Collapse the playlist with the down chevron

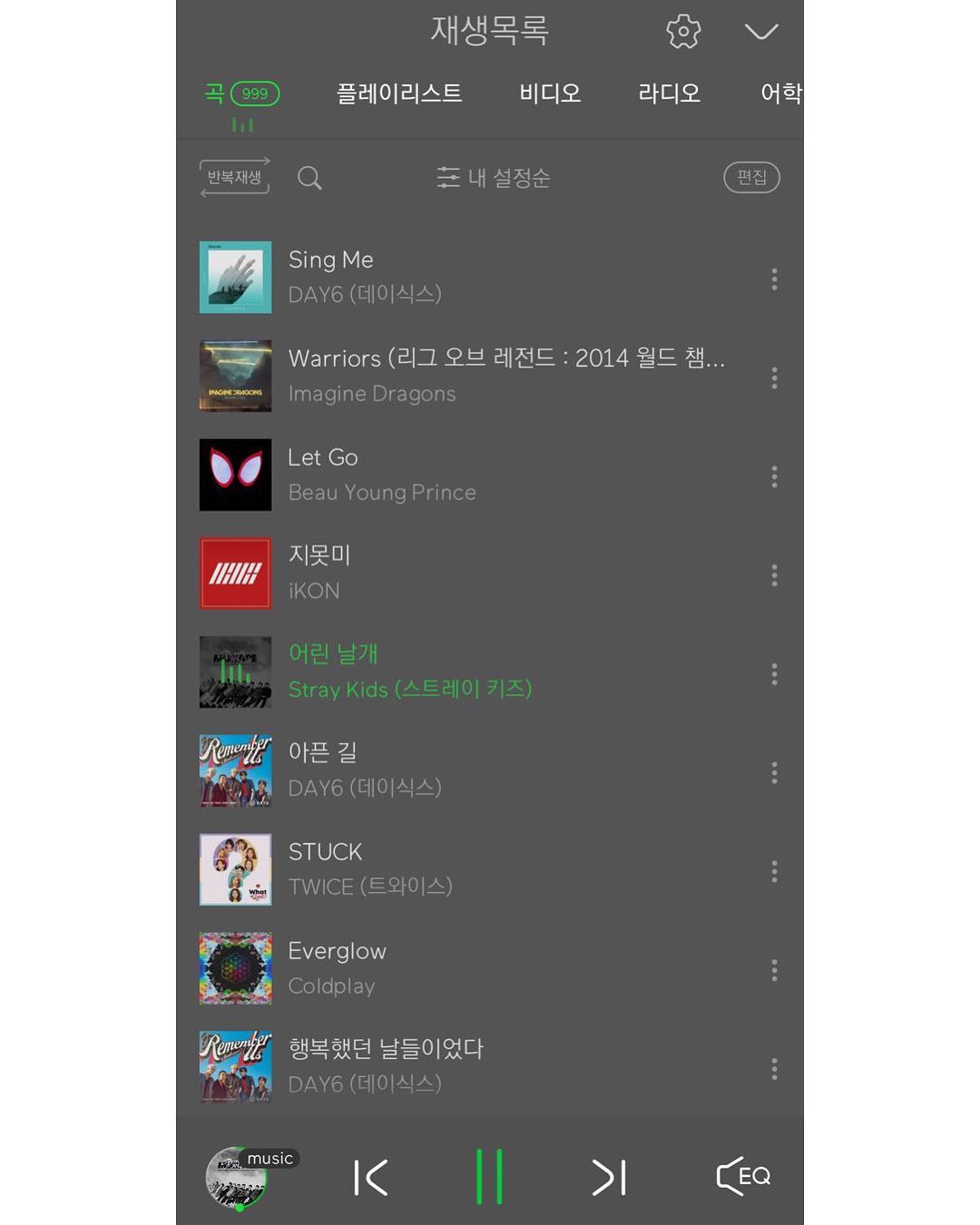pyautogui.click(x=760, y=32)
